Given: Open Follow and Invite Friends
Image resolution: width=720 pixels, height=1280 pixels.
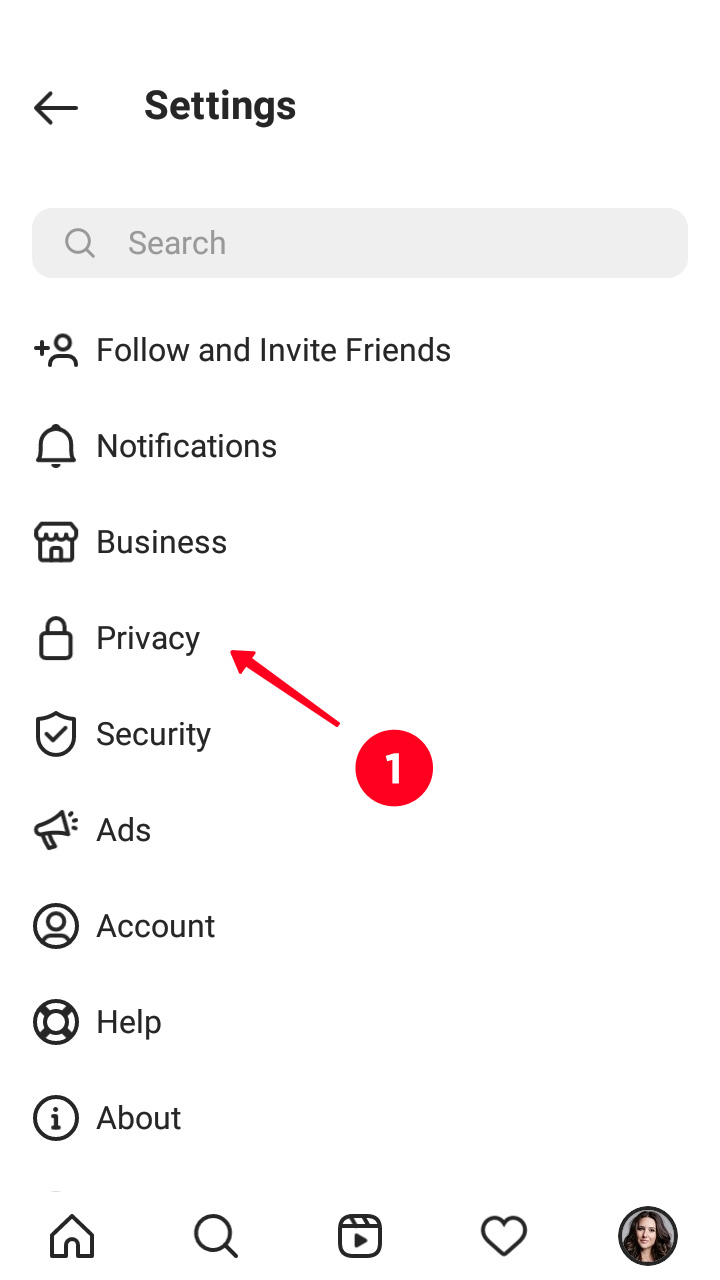Looking at the screenshot, I should pos(360,350).
